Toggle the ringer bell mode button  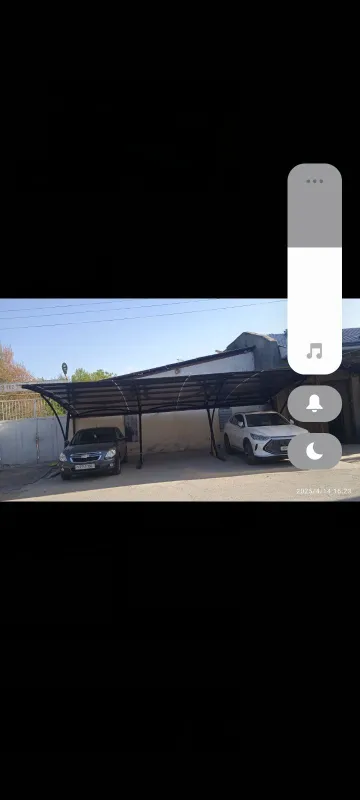pyautogui.click(x=315, y=404)
